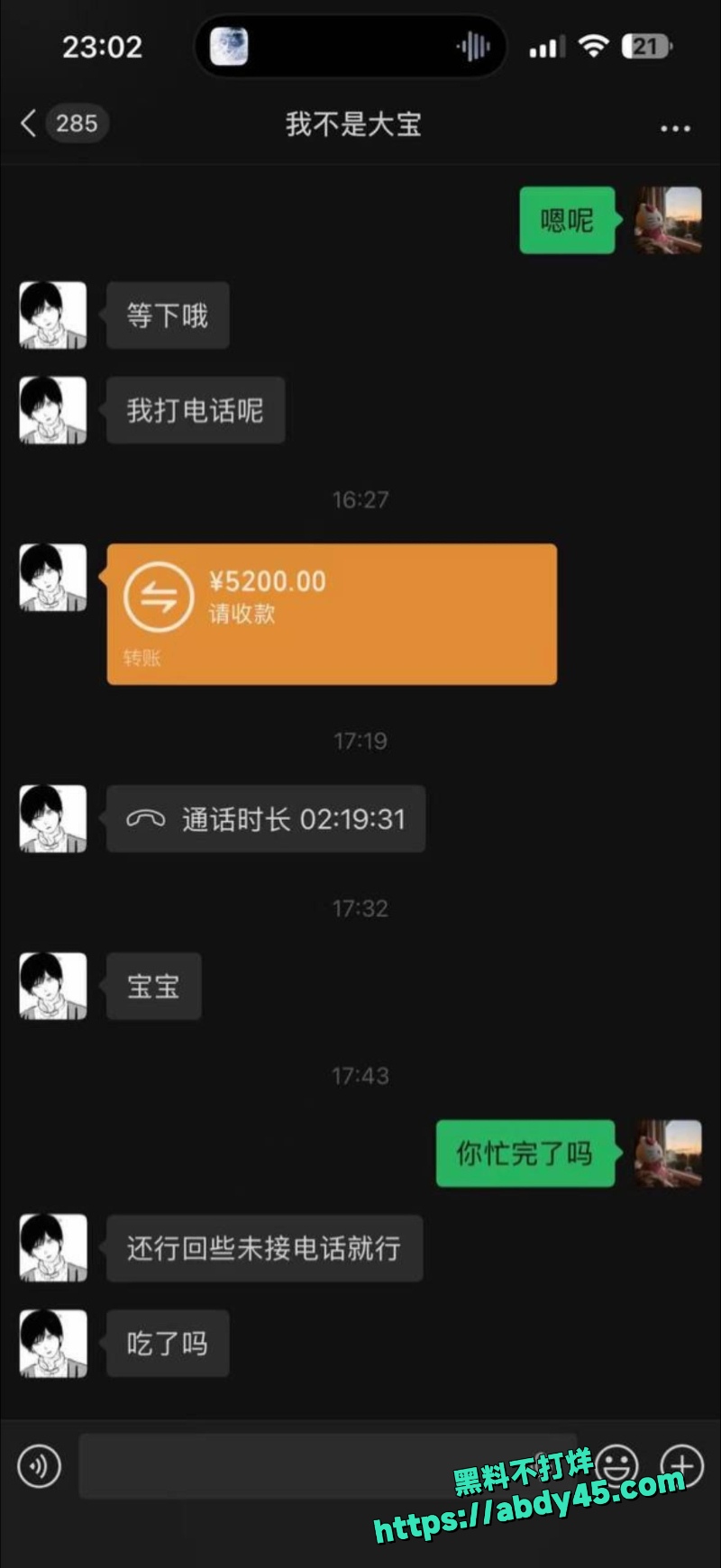This screenshot has width=721, height=1568.
Task: Switch to voice message input
Action: point(39,1466)
